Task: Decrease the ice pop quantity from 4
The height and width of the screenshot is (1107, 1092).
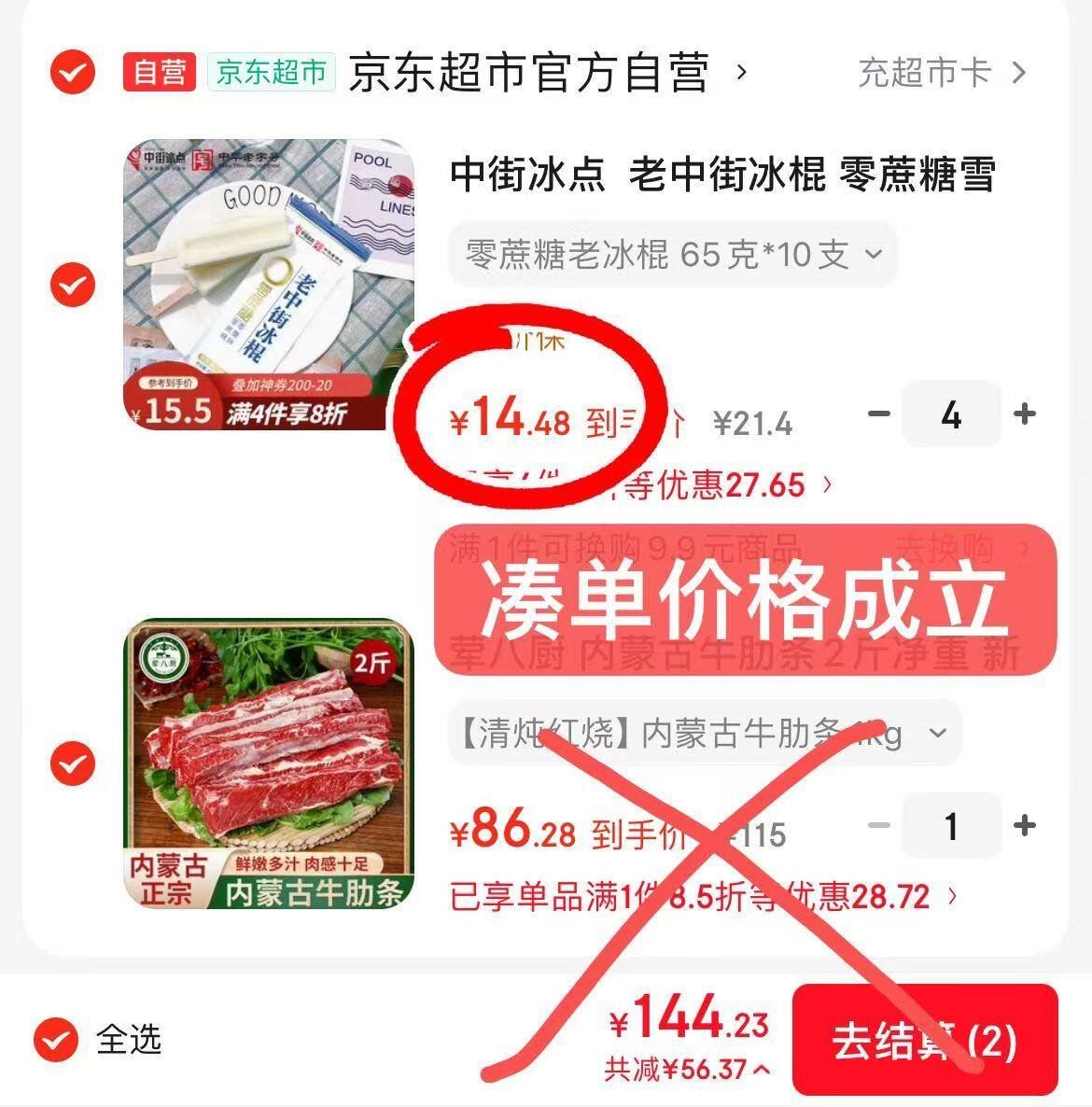Action: tap(879, 413)
